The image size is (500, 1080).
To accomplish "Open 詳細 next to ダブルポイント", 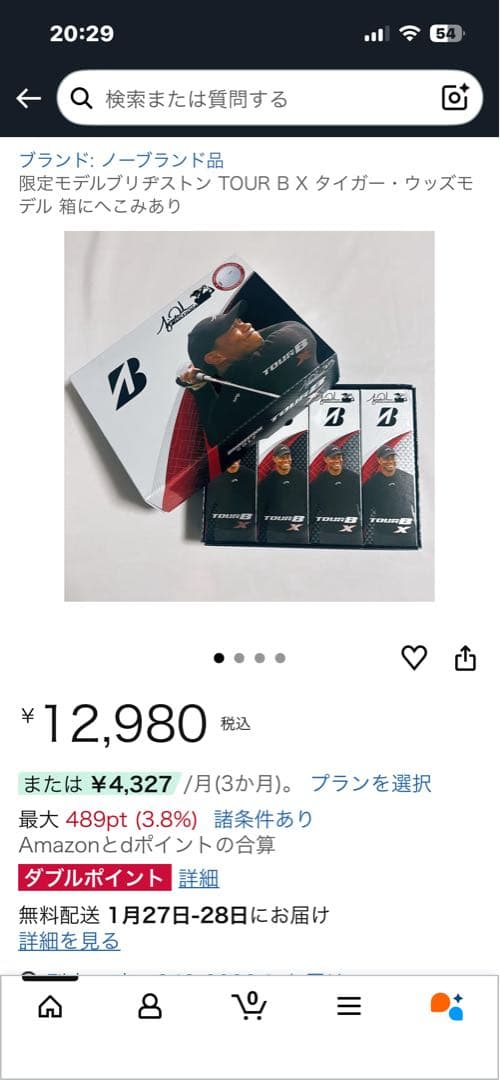I will pos(198,878).
